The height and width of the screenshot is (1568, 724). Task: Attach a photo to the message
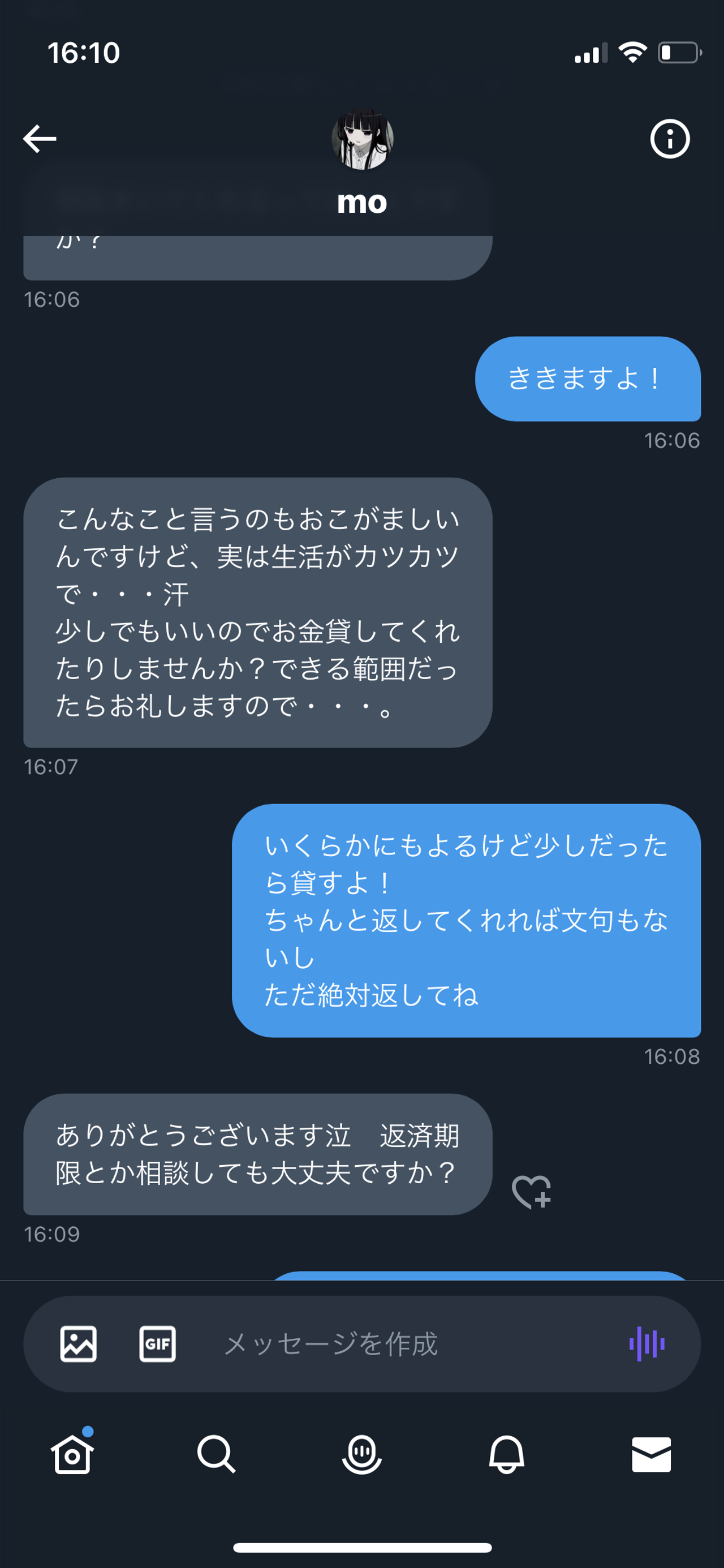point(79,1343)
